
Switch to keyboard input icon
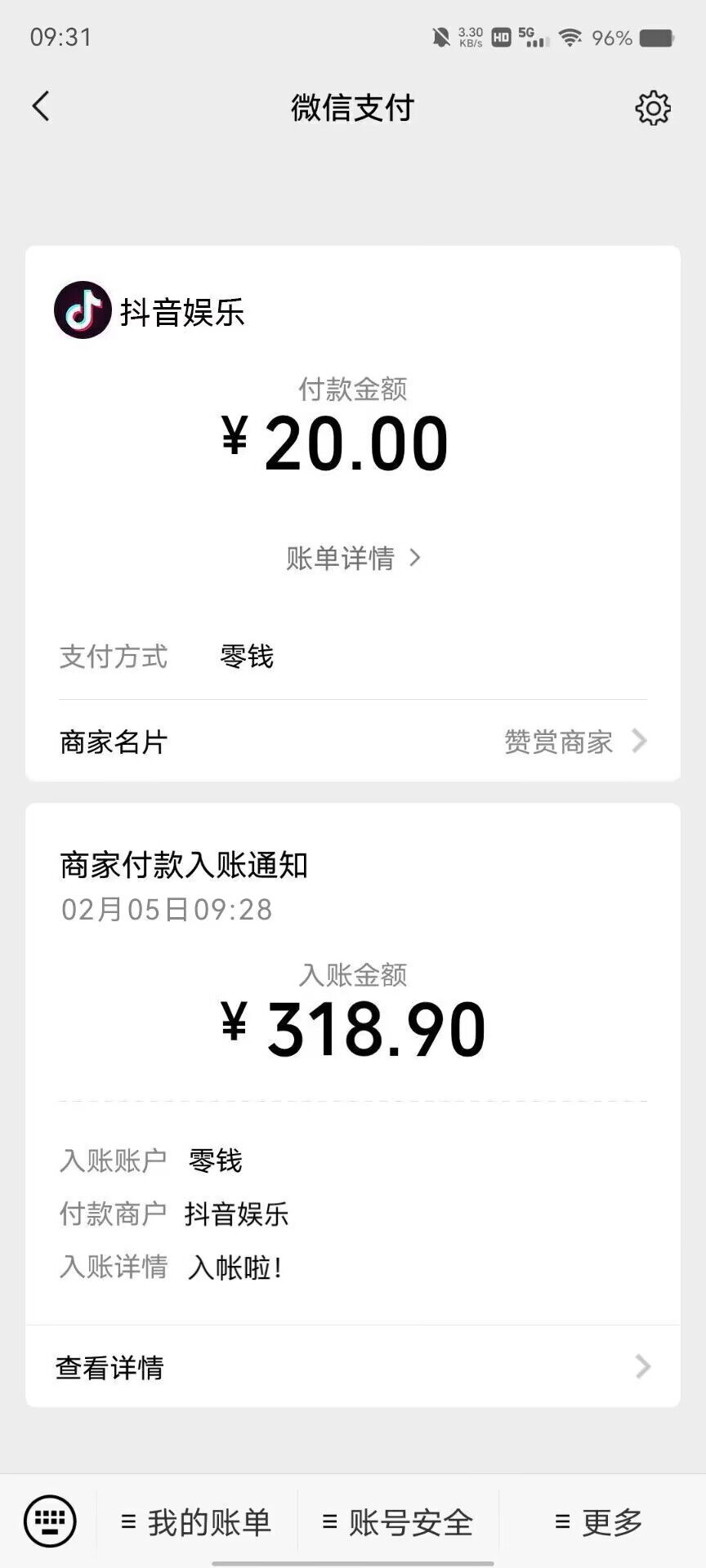click(x=50, y=1521)
